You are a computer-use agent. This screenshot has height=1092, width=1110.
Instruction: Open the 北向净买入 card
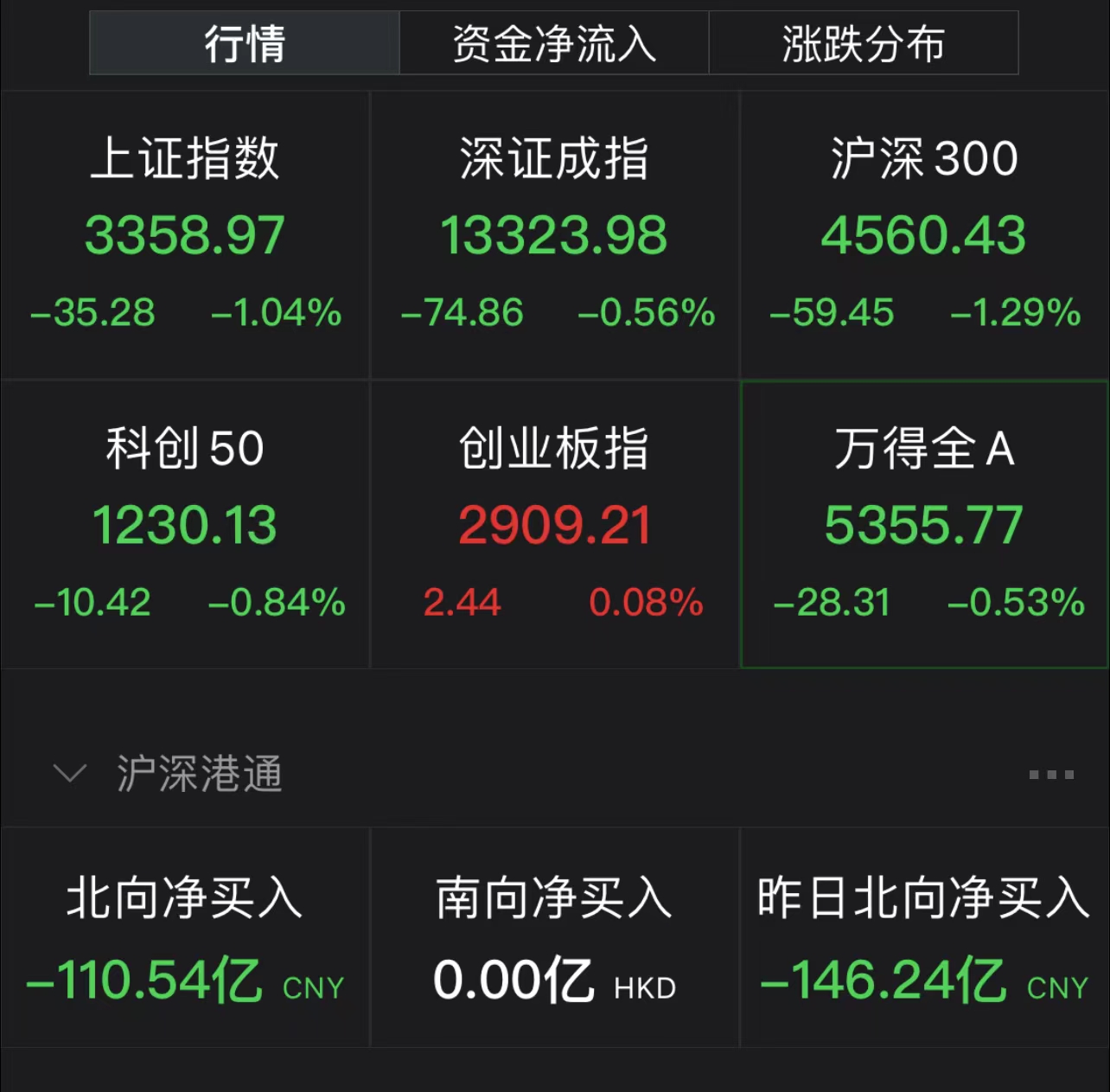click(x=185, y=938)
